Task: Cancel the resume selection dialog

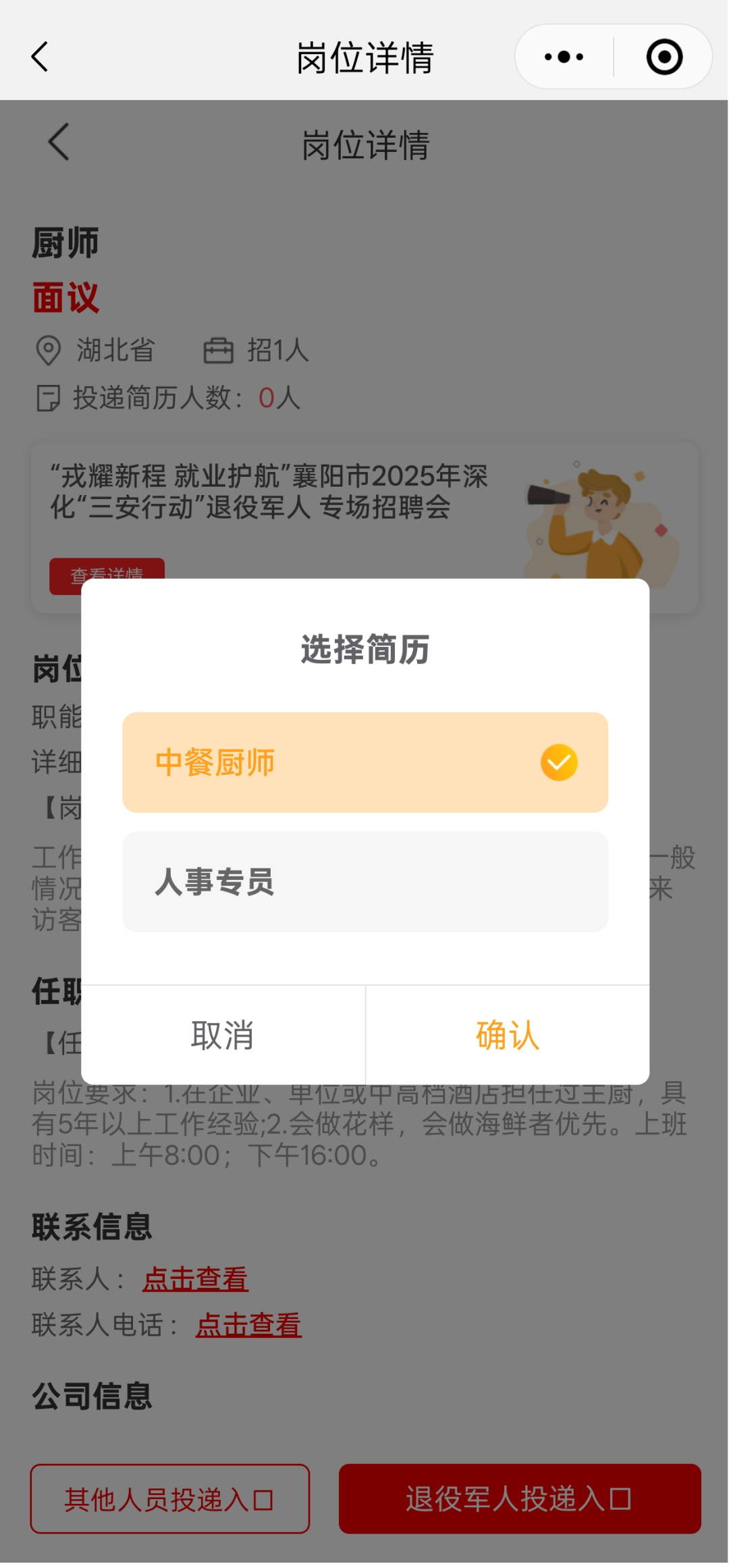Action: tap(223, 1035)
